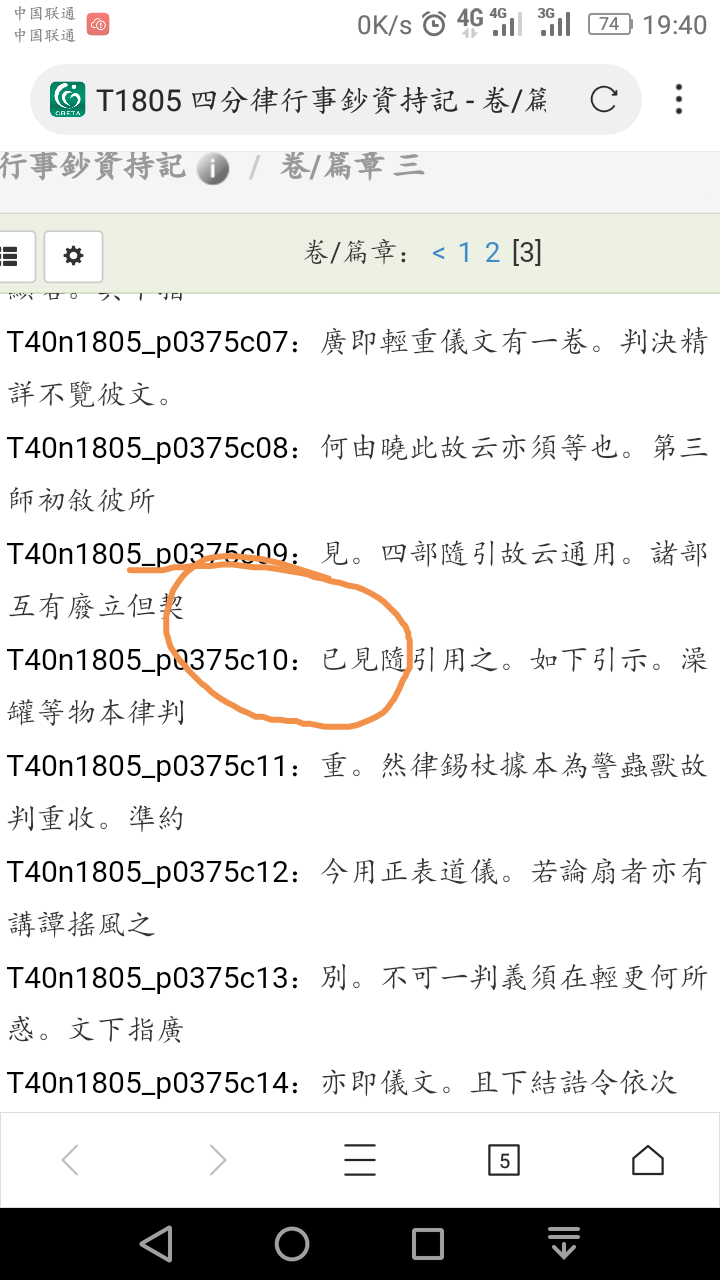Return to the phone's home screen
Viewport: 720px width, 1280px height.
click(x=292, y=1244)
